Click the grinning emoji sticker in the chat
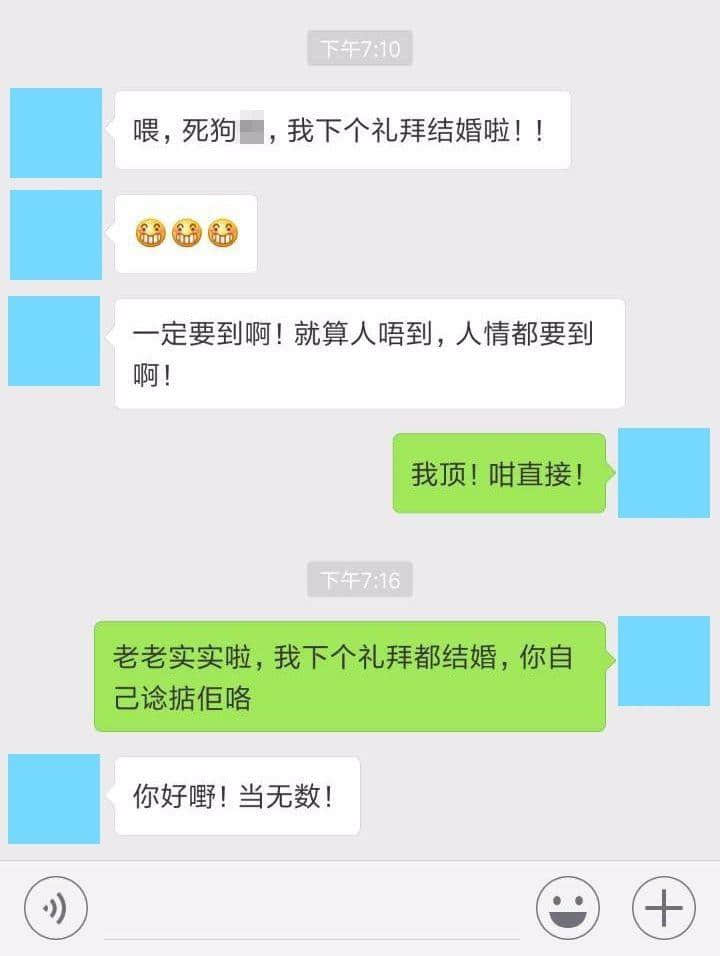 (x=186, y=234)
